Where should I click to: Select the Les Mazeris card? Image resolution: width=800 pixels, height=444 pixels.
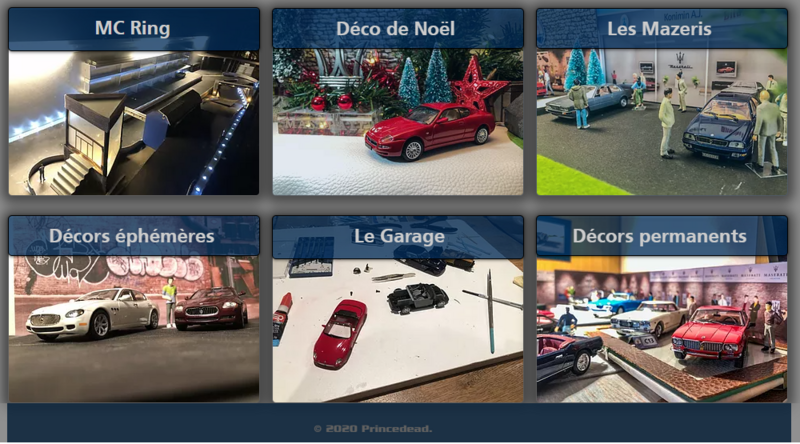click(x=661, y=102)
